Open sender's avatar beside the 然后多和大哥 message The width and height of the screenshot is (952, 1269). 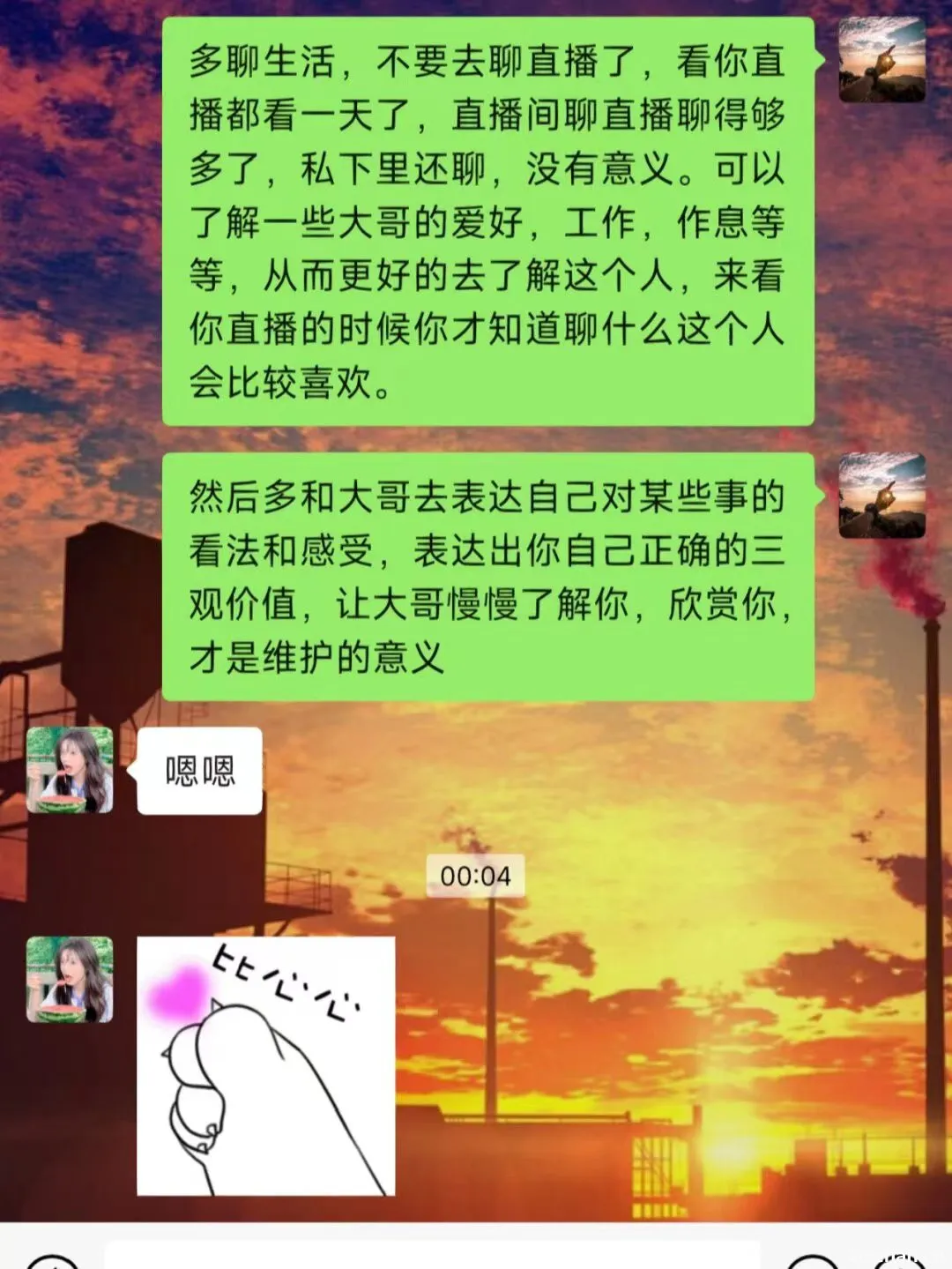[x=881, y=496]
